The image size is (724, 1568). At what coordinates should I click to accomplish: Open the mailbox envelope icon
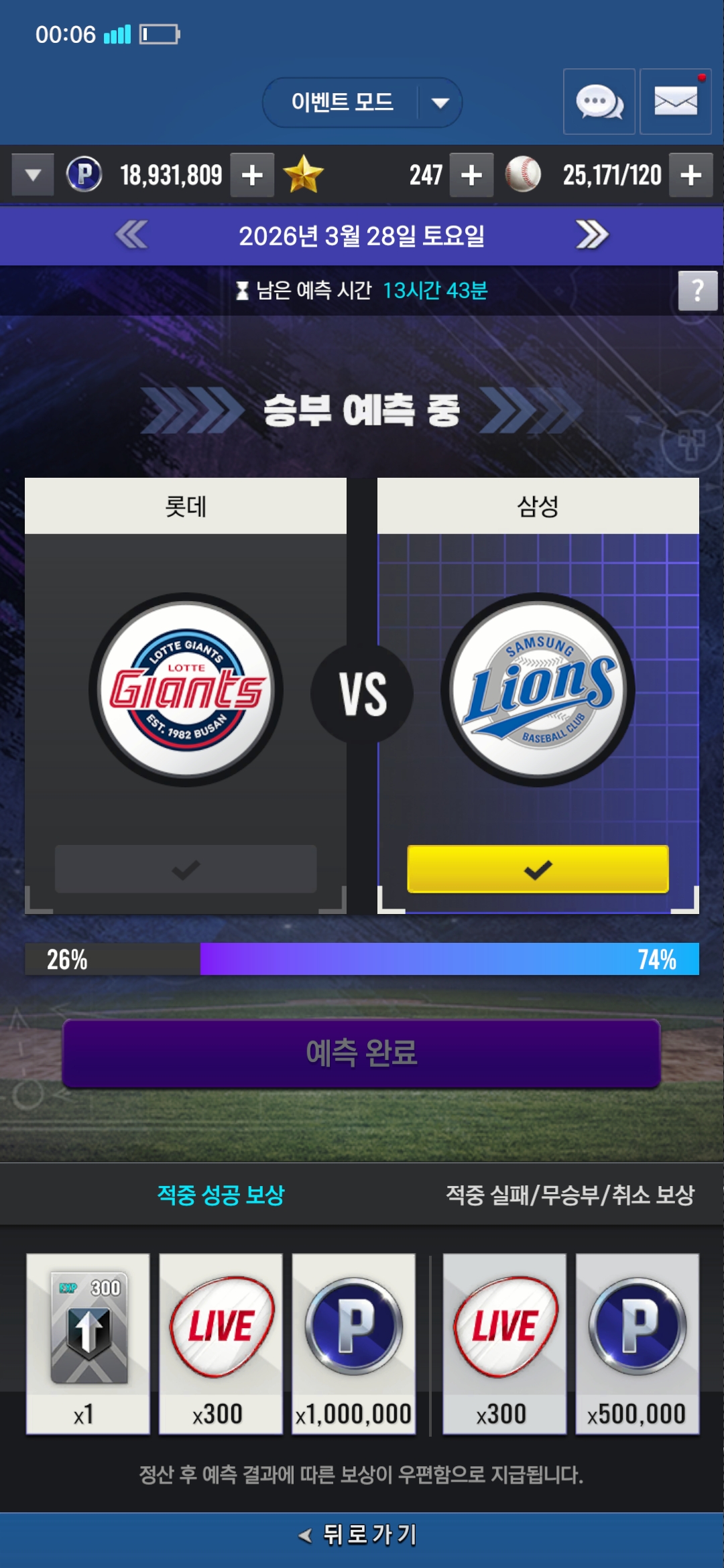675,102
